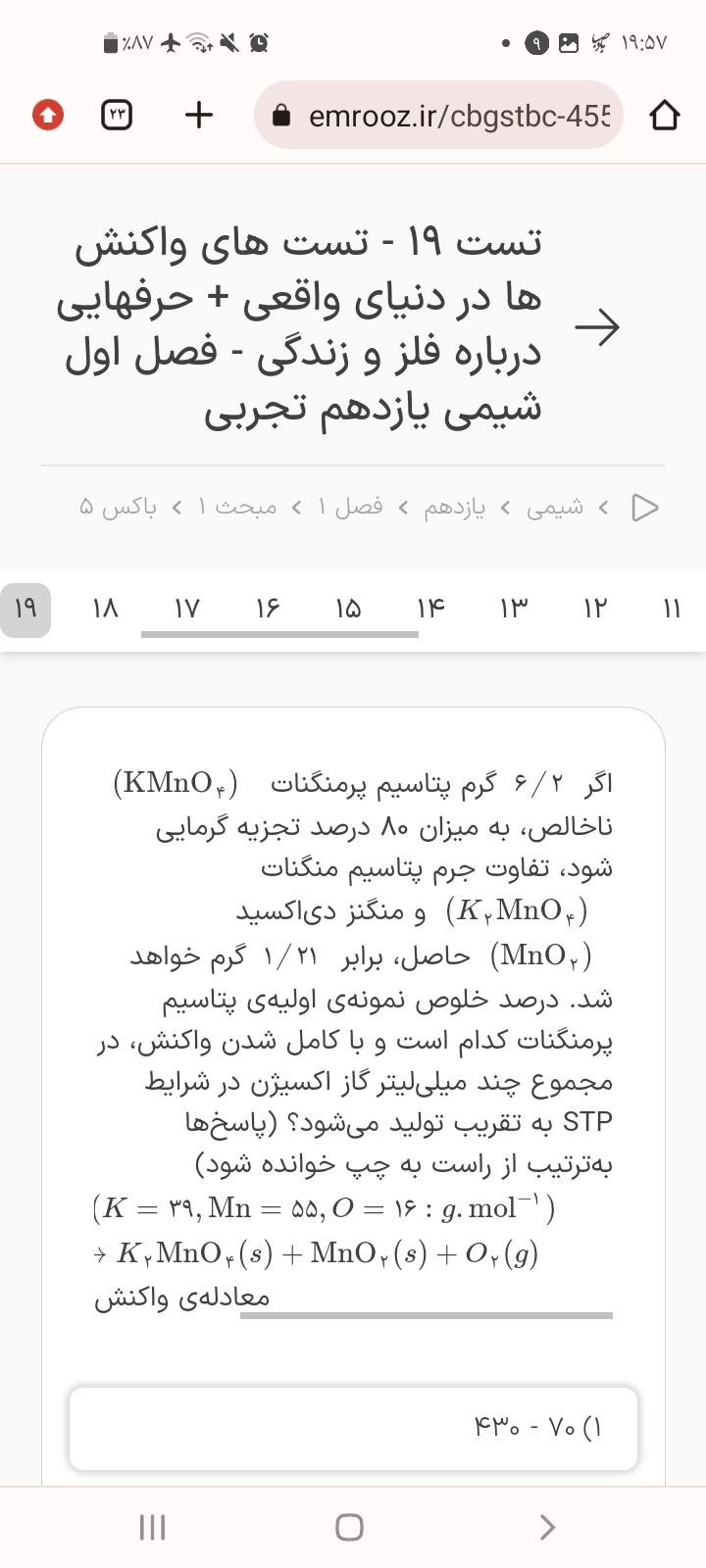706x1568 pixels.
Task: Jump to question ۱۶
Action: (268, 610)
